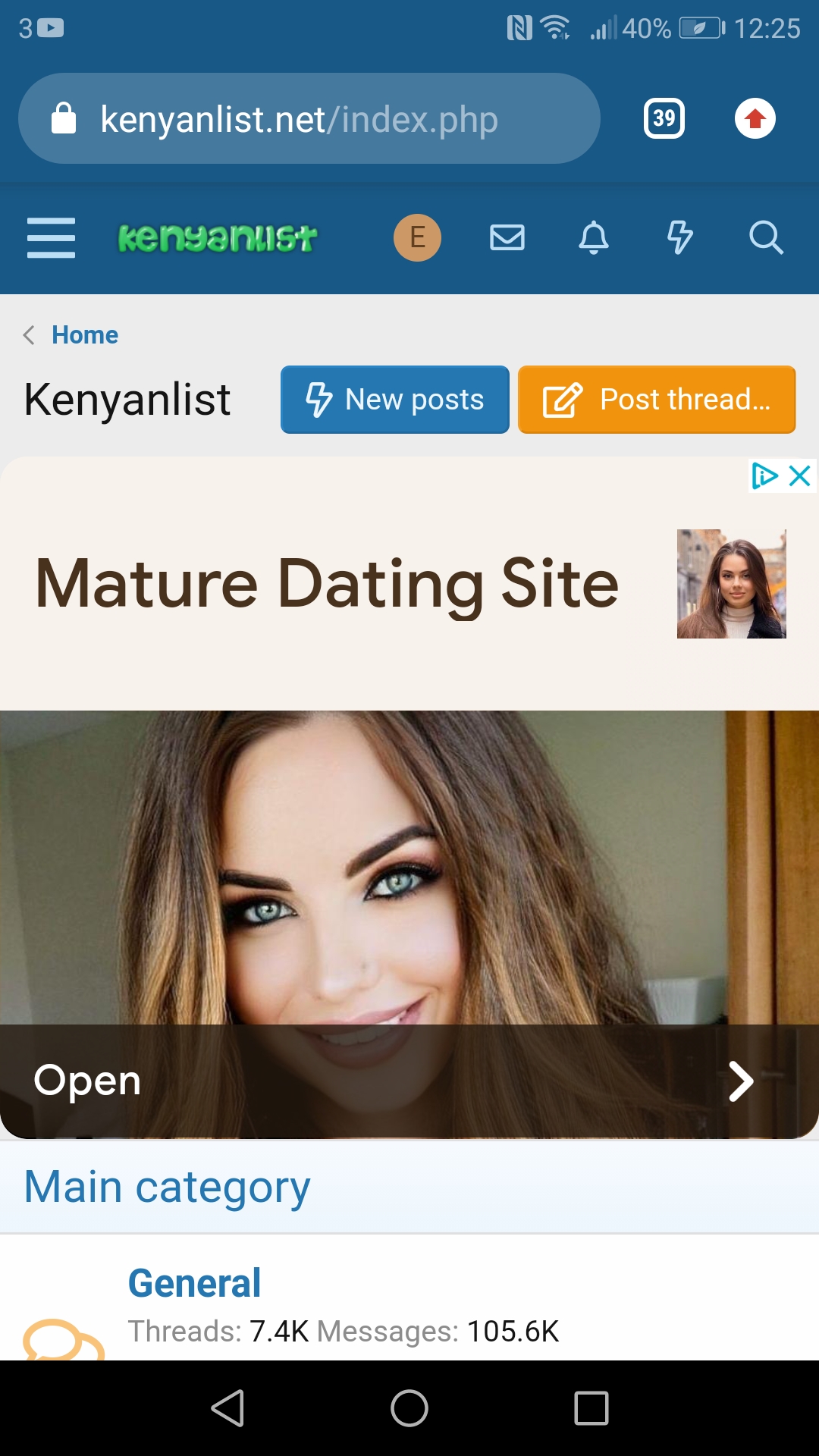
Task: View ad choices info icon
Action: click(764, 476)
